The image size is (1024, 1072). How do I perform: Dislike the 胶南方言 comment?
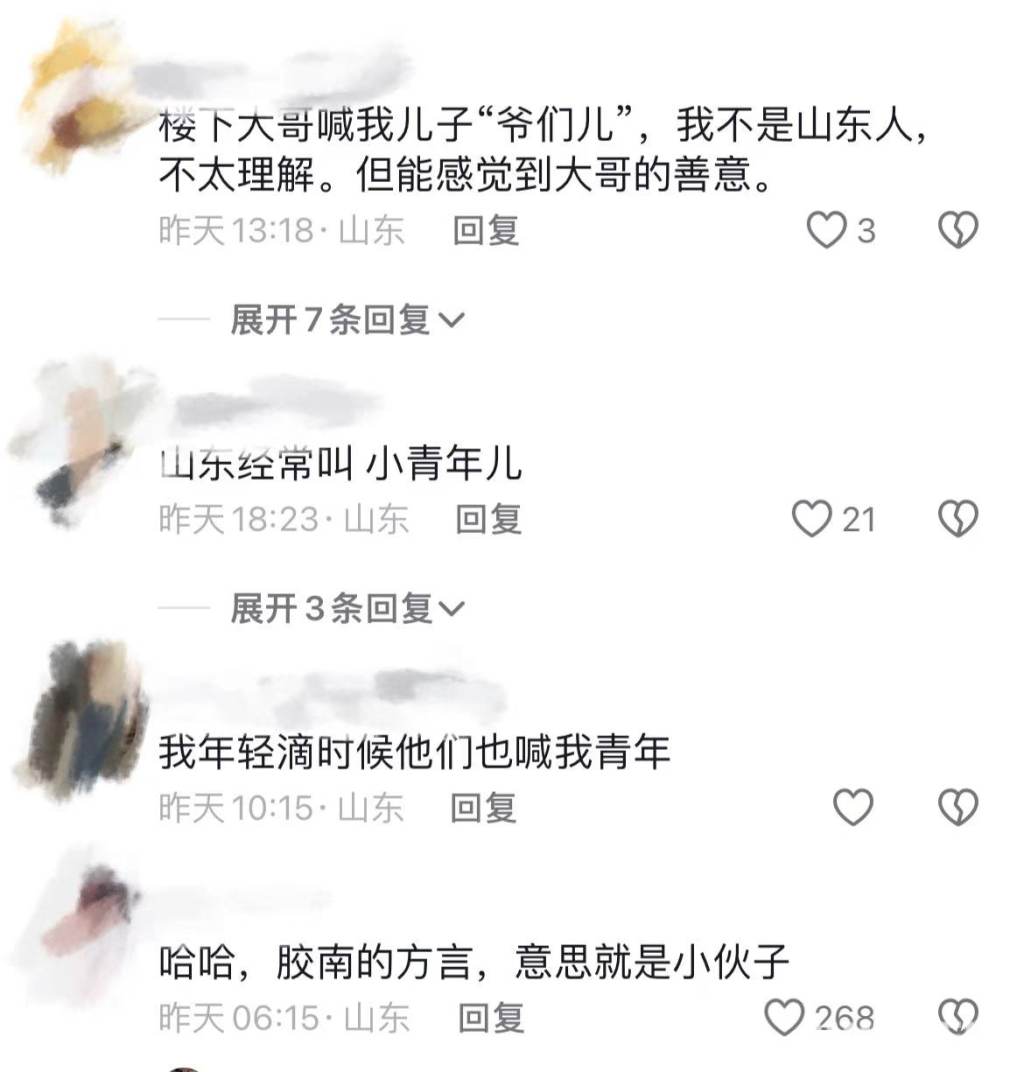click(x=957, y=1017)
